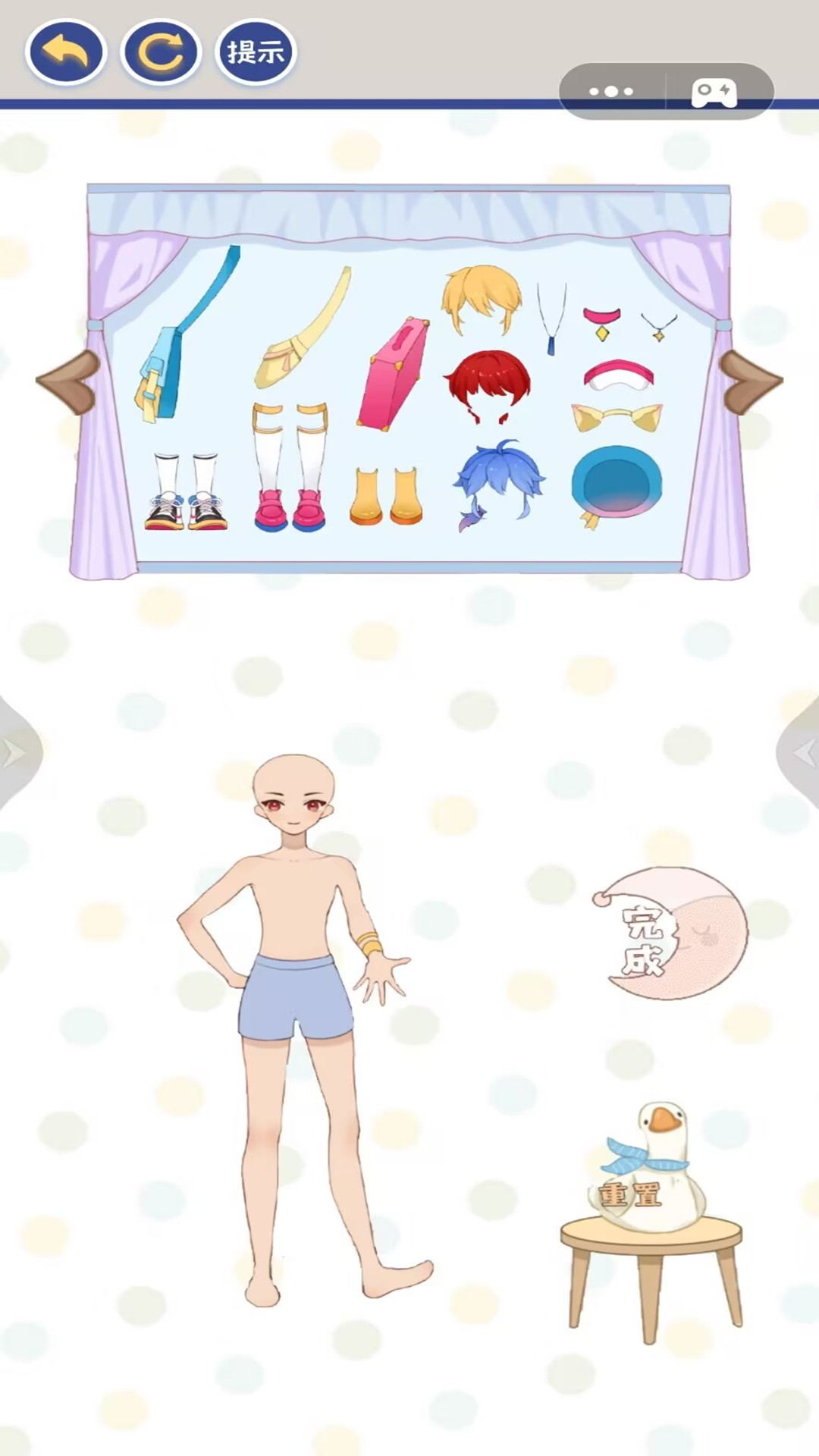The image size is (819, 1456).
Task: Choose the pink suitcase
Action: click(393, 373)
